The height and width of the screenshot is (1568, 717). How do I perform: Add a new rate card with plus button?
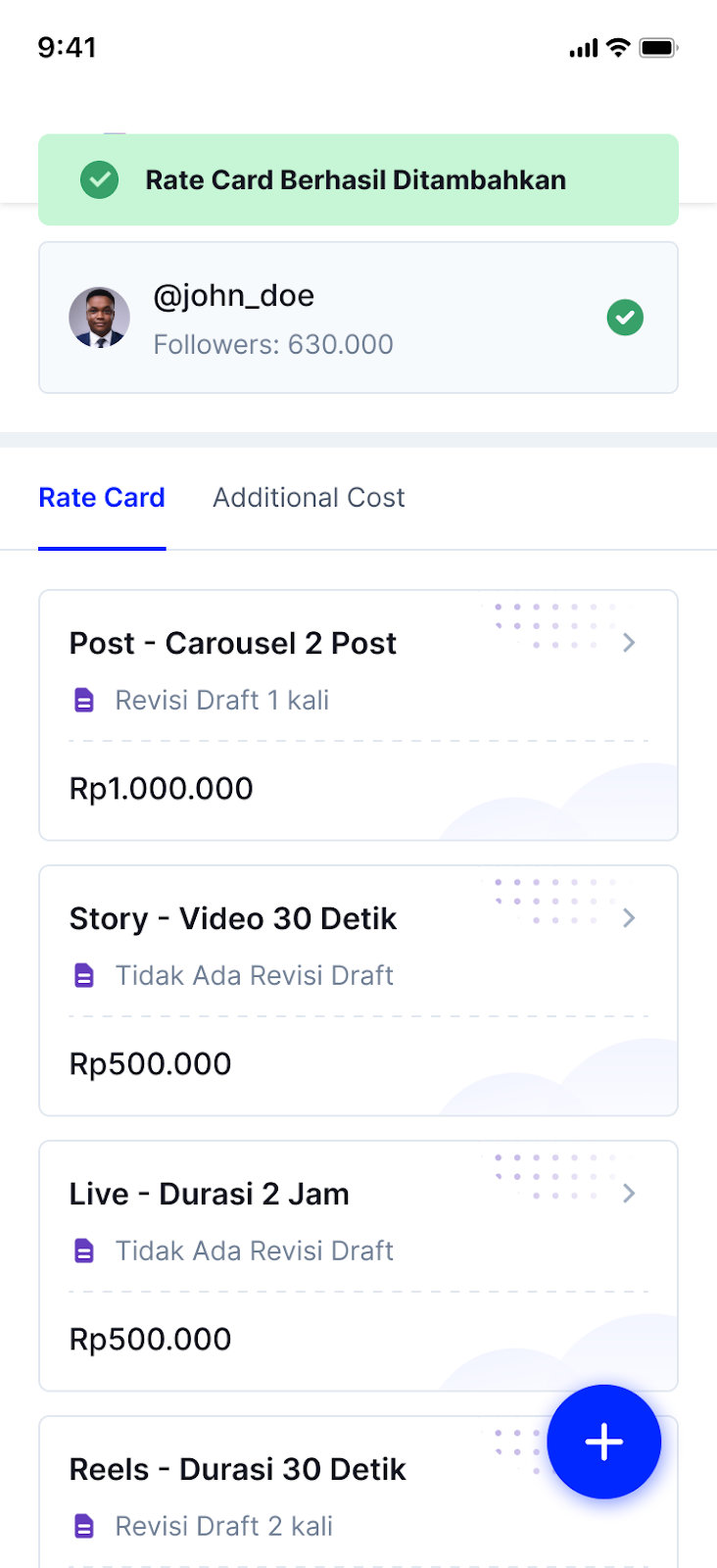(603, 1442)
